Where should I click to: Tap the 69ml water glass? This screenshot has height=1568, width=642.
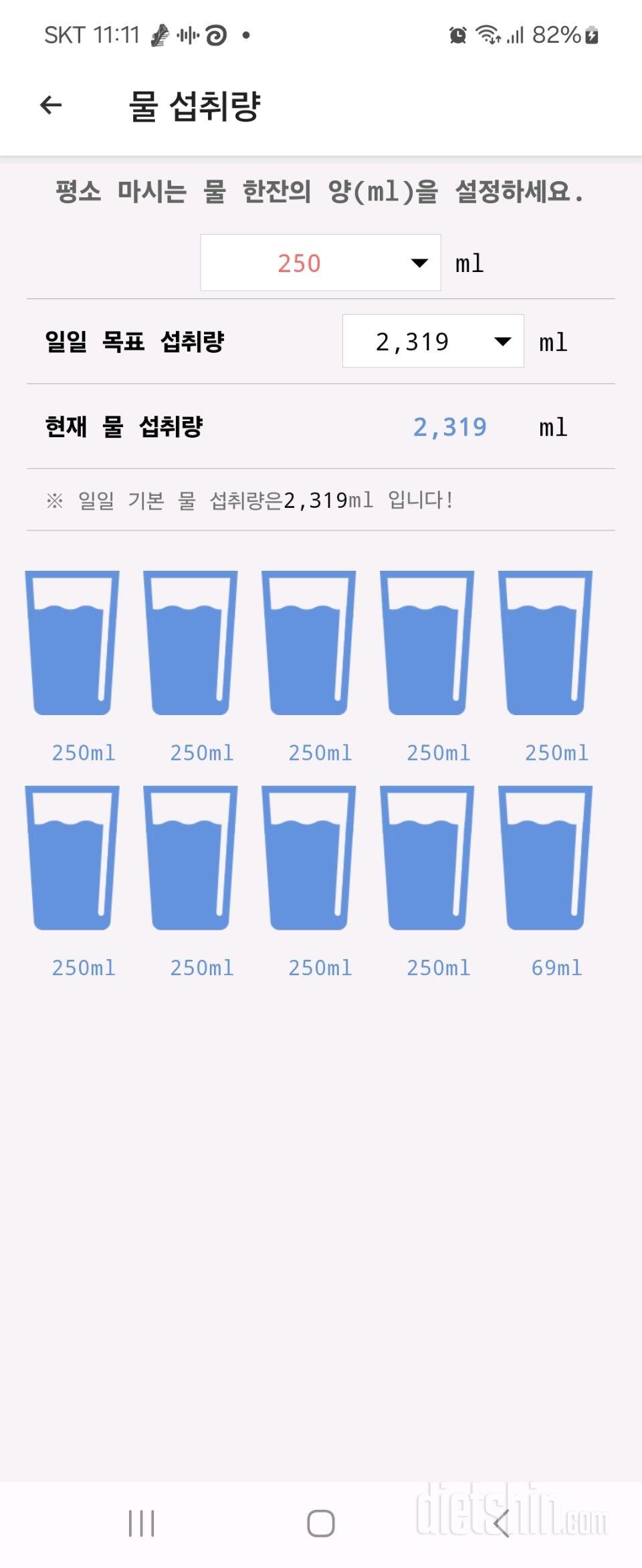545,858
